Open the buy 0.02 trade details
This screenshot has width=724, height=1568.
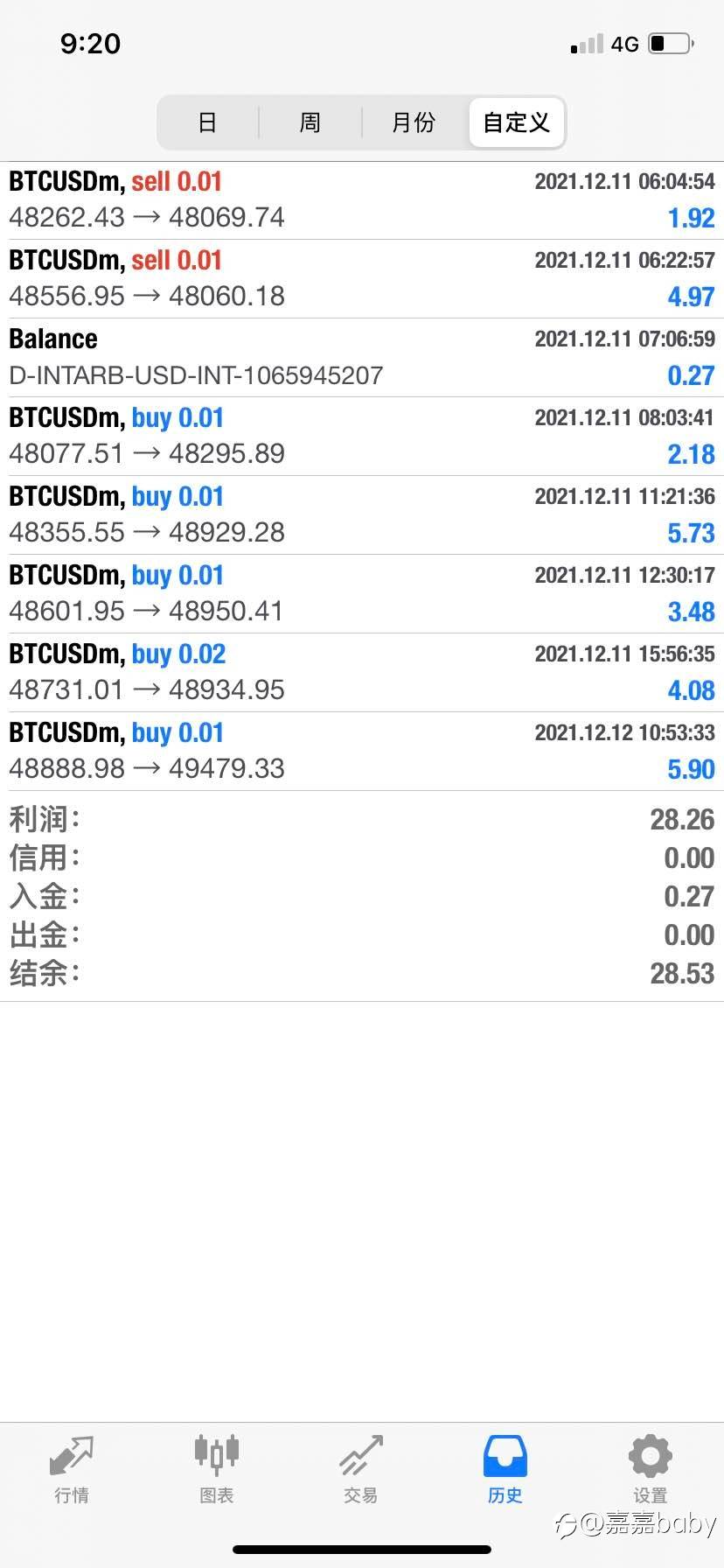click(362, 673)
